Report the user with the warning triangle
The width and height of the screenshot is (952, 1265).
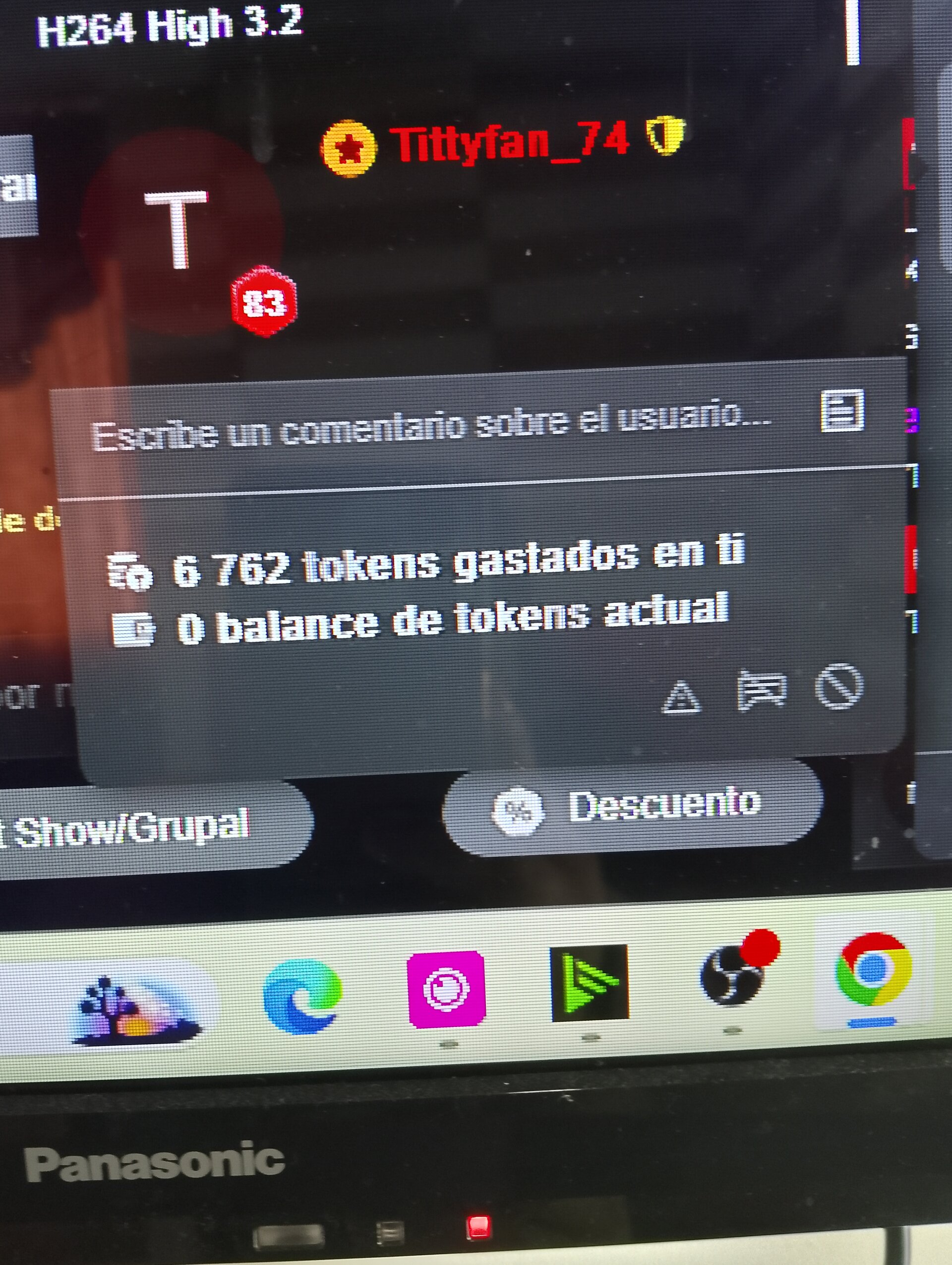click(681, 696)
